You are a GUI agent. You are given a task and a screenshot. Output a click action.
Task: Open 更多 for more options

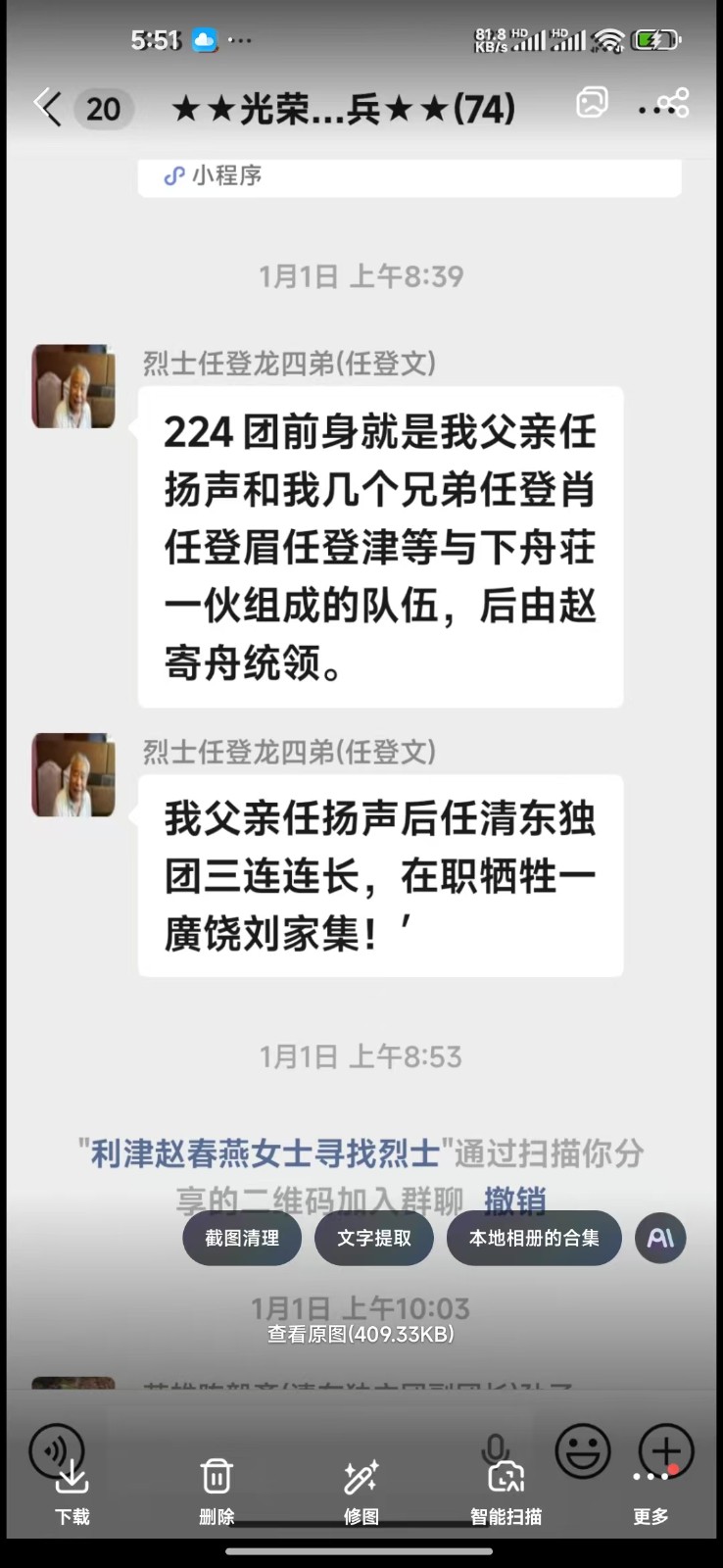[651, 1492]
